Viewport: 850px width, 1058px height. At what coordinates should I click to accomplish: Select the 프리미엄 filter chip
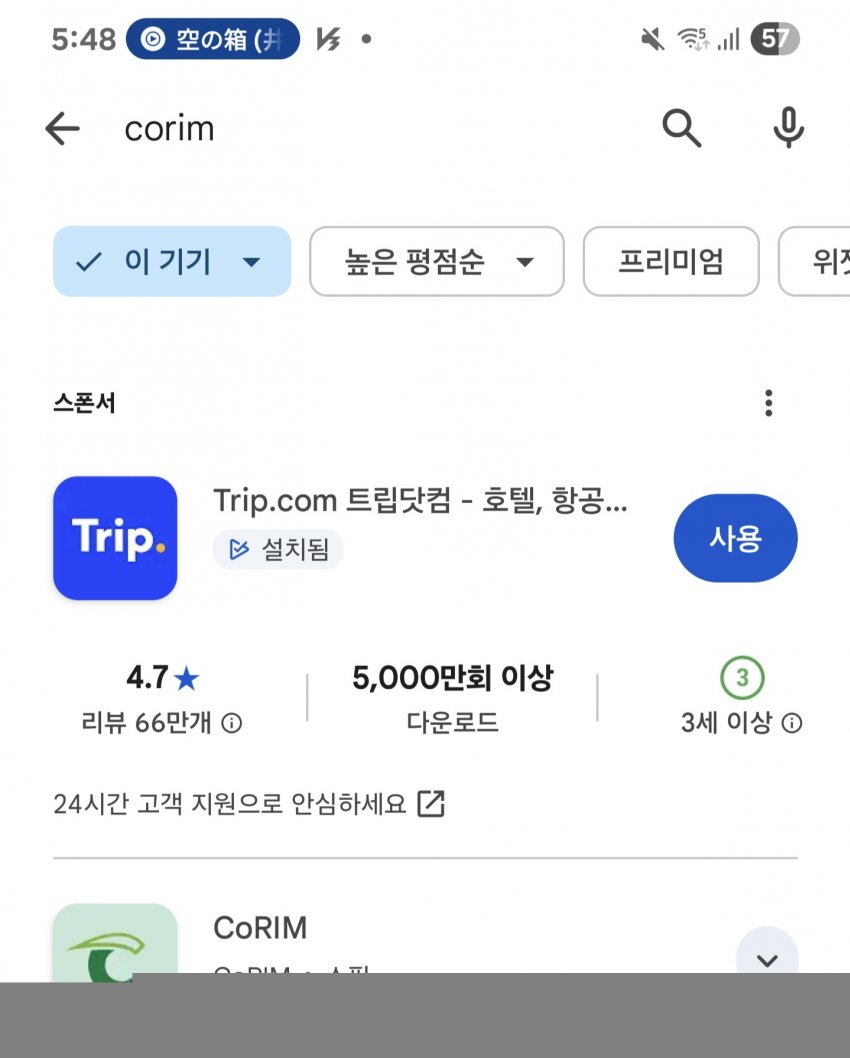[670, 262]
